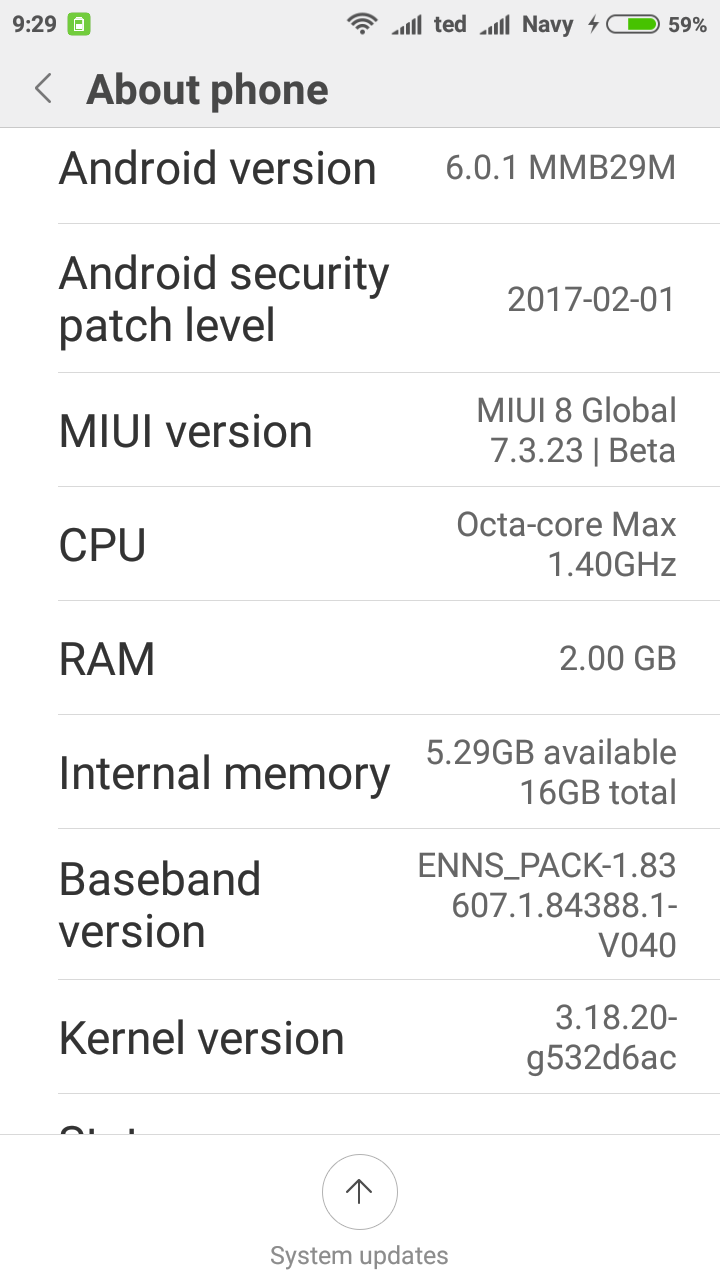Open the Internal memory row

coord(360,772)
